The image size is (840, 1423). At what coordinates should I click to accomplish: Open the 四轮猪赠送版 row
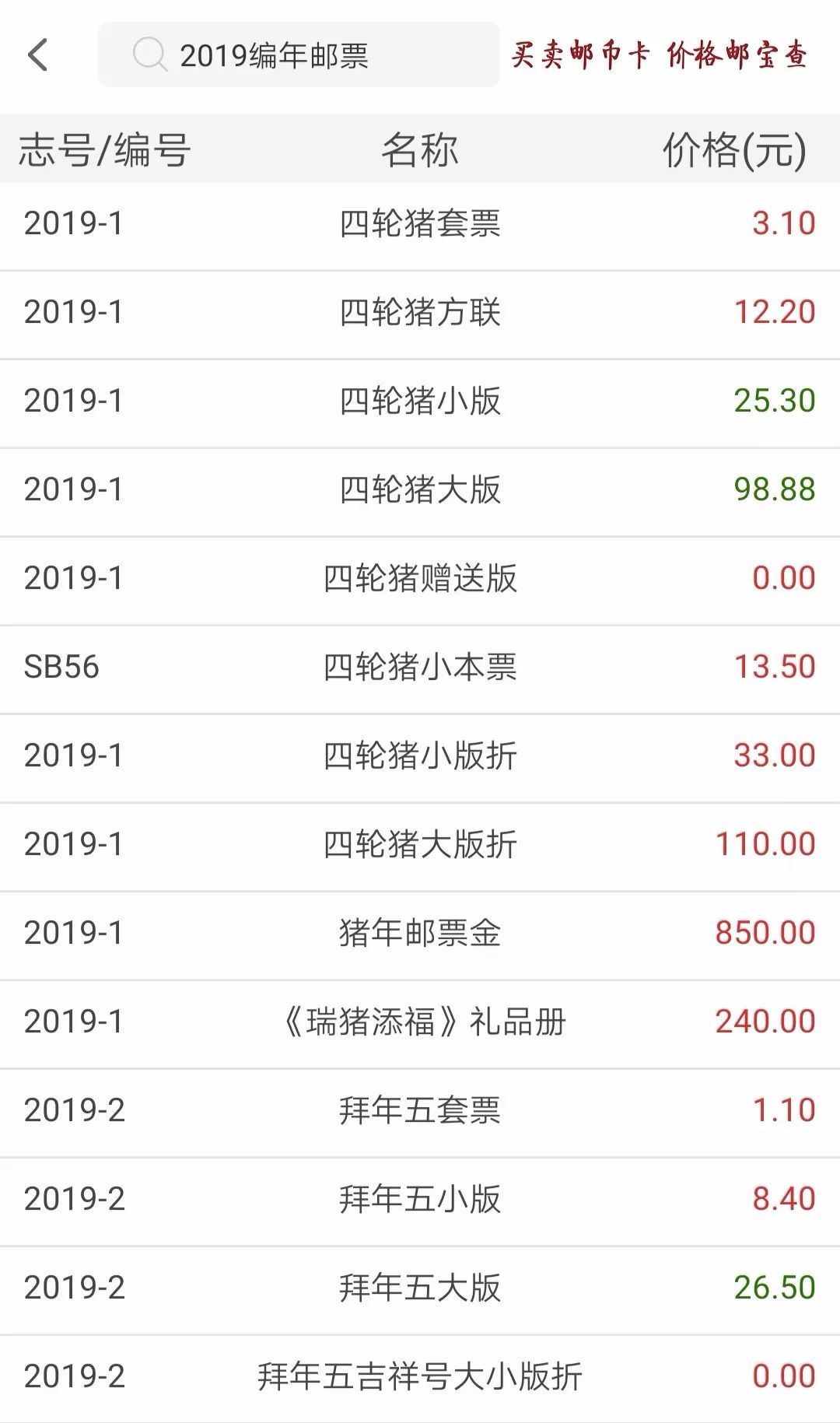(x=420, y=580)
